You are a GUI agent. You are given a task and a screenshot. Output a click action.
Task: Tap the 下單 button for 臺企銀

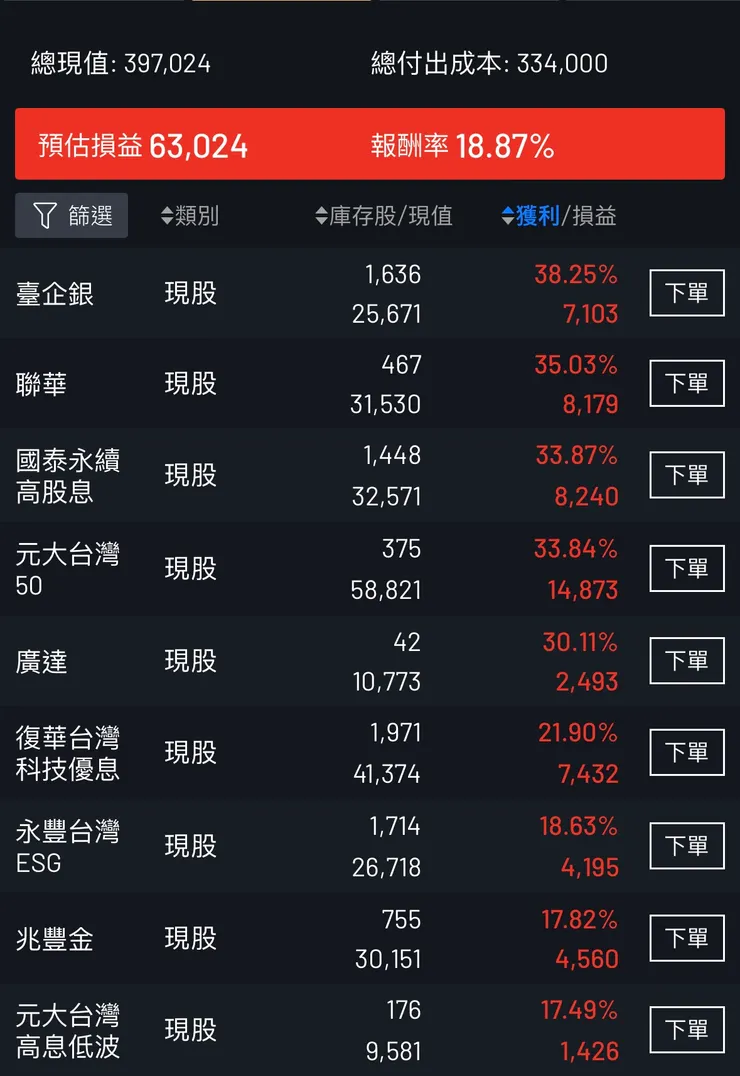click(686, 293)
